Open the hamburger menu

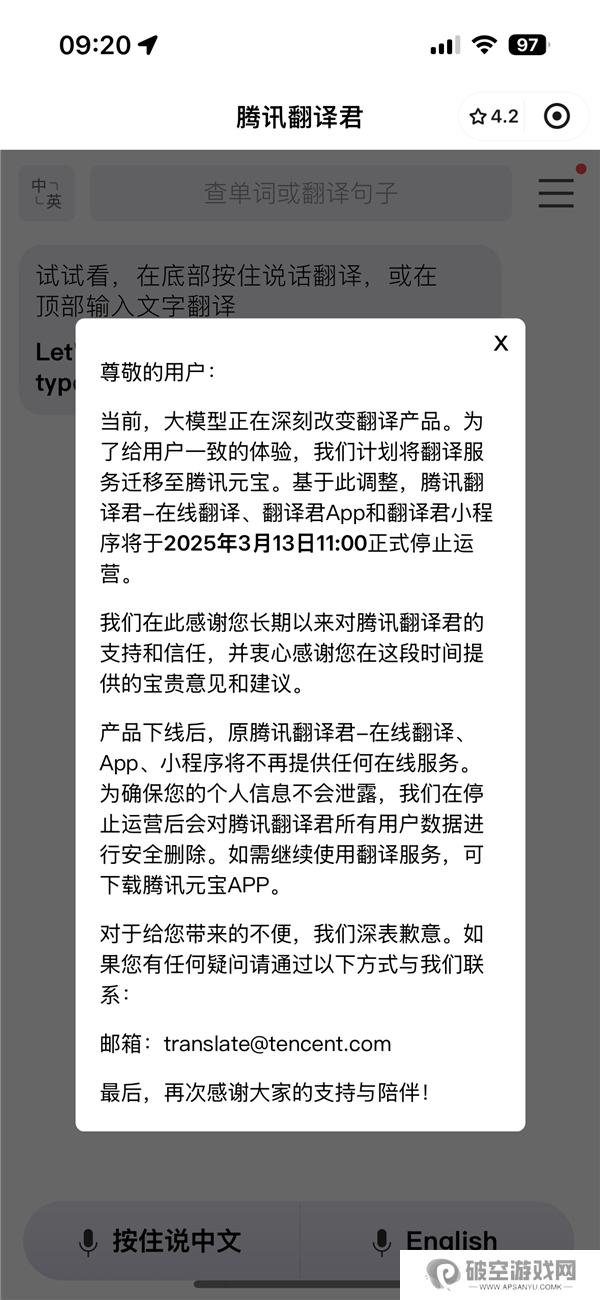556,193
